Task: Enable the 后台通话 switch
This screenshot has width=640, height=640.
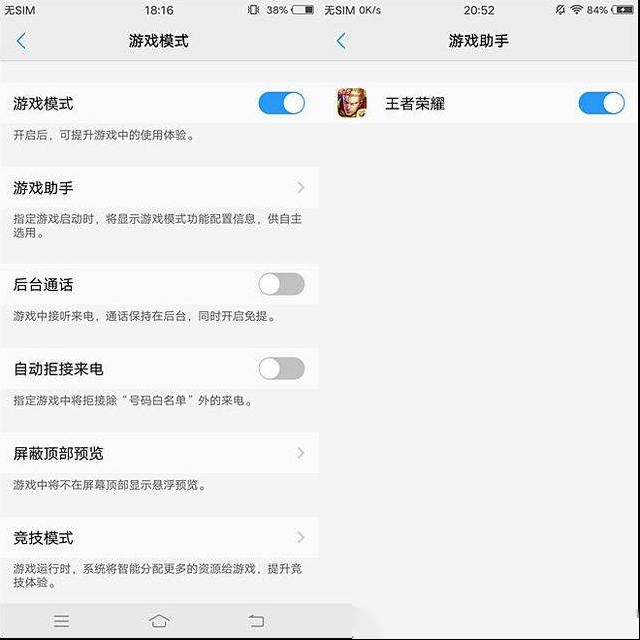Action: coord(281,284)
